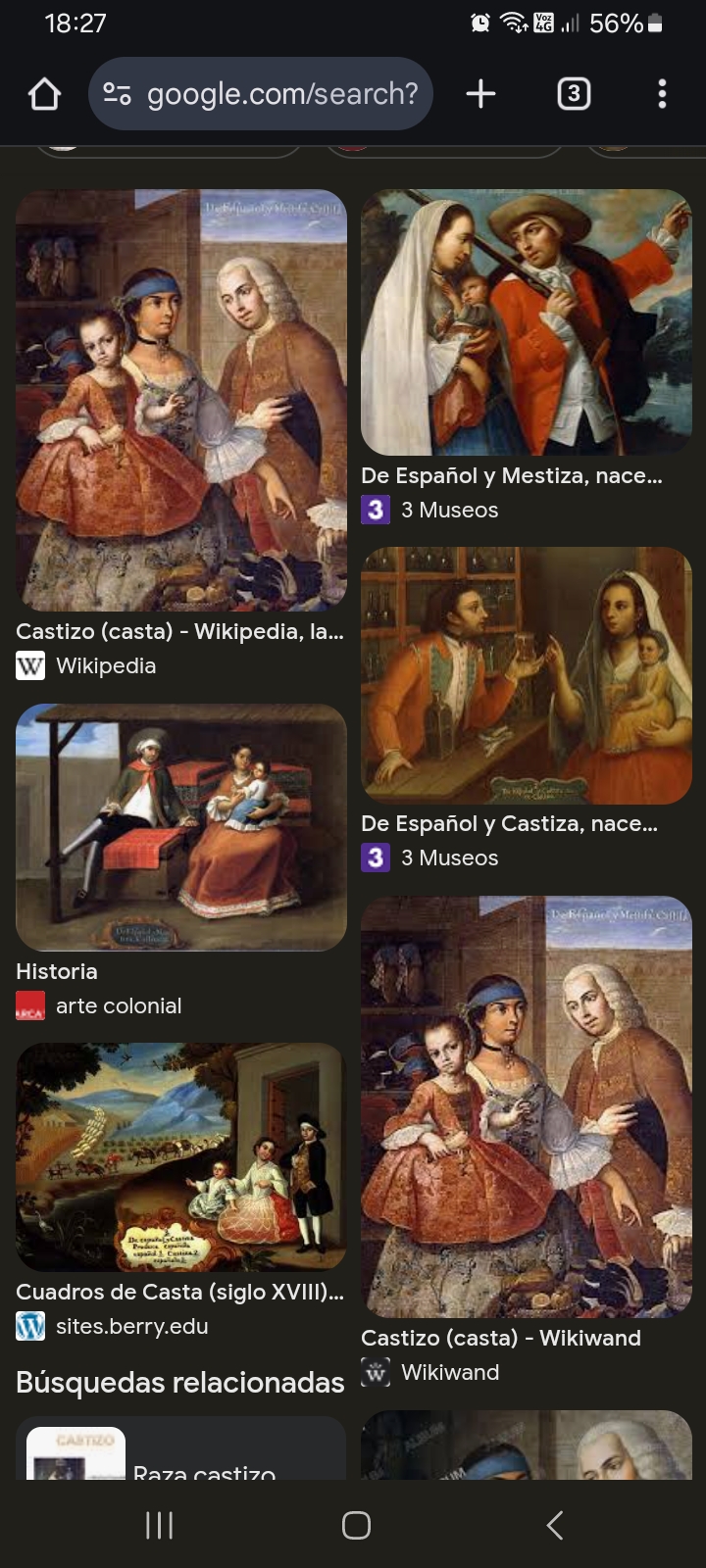706x1568 pixels.
Task: Open the Chrome home page button
Action: click(44, 94)
